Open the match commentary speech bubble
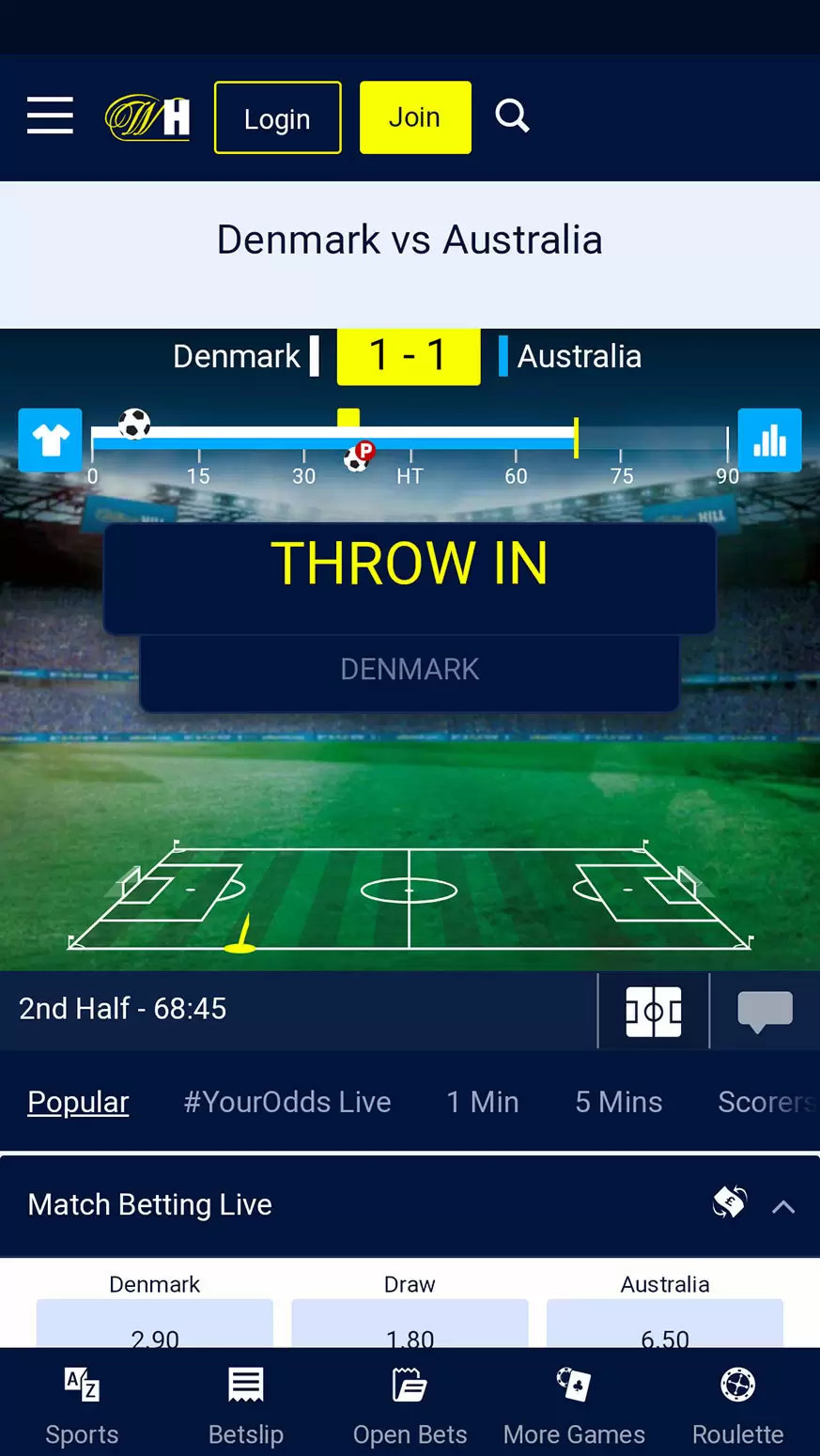This screenshot has height=1456, width=820. coord(765,1011)
